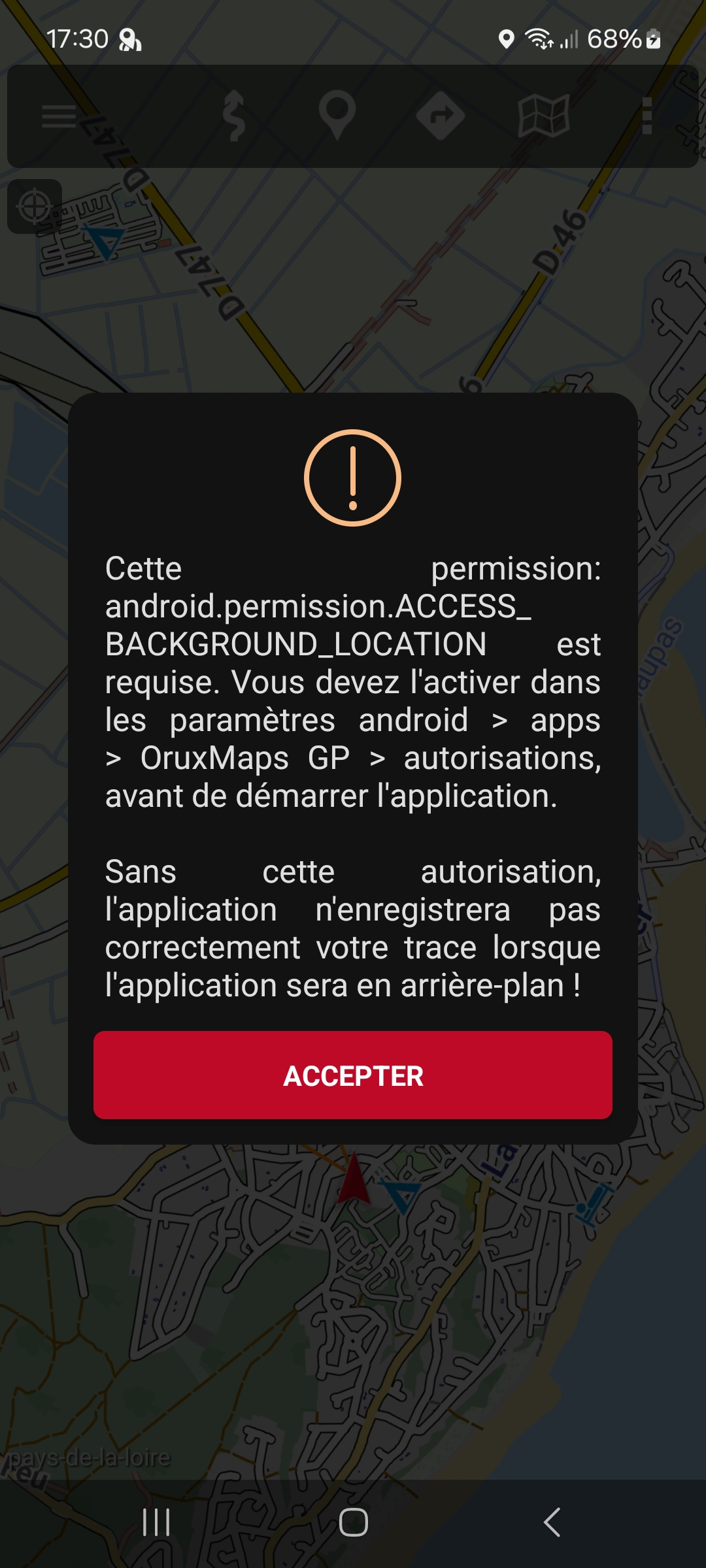Open the tracks menu icon

pos(233,116)
